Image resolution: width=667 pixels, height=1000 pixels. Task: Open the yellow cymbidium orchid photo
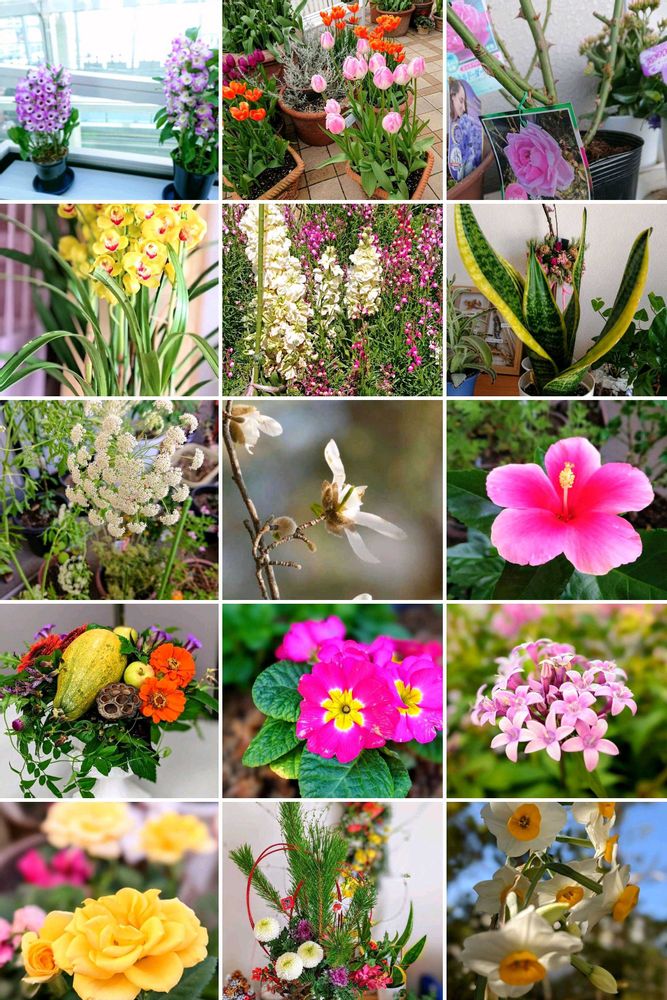(x=109, y=300)
